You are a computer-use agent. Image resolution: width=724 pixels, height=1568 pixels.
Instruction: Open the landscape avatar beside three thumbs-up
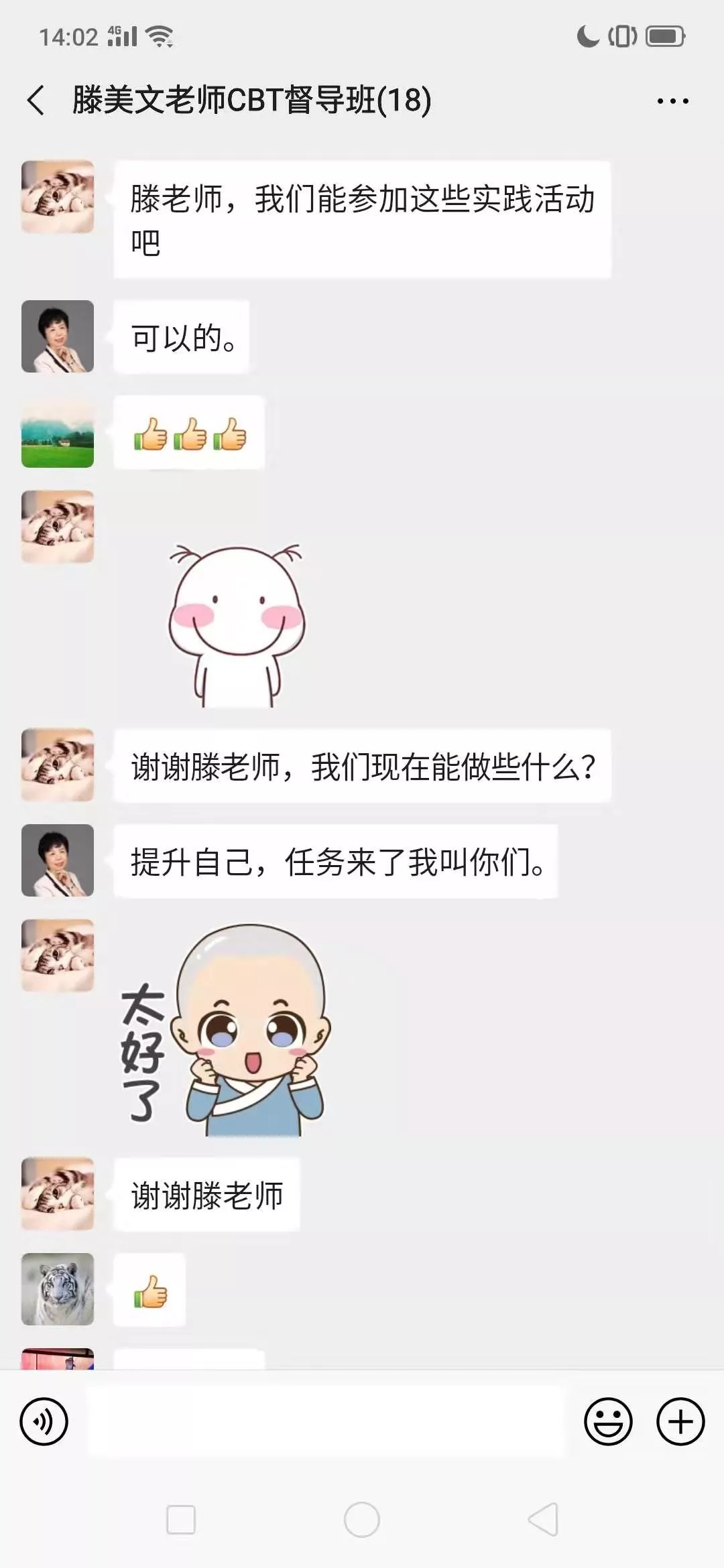(58, 432)
